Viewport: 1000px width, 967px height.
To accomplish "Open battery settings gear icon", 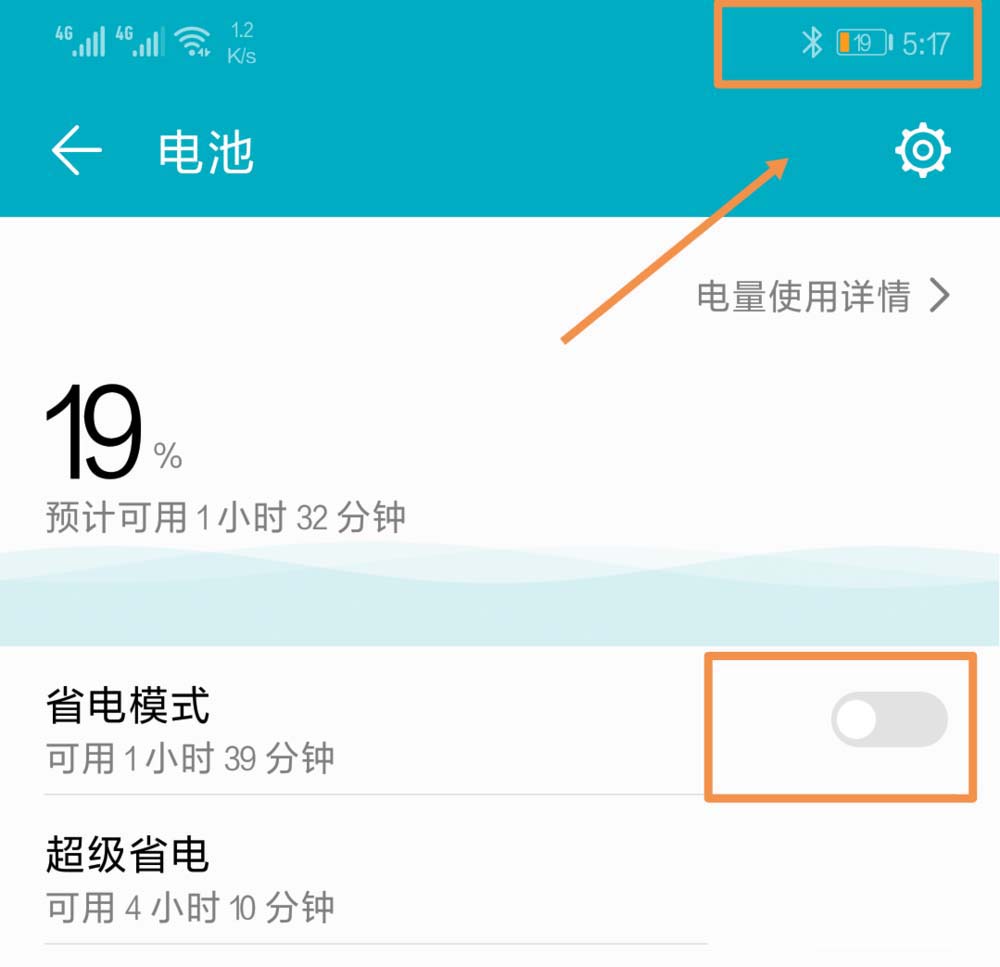I will pos(922,151).
